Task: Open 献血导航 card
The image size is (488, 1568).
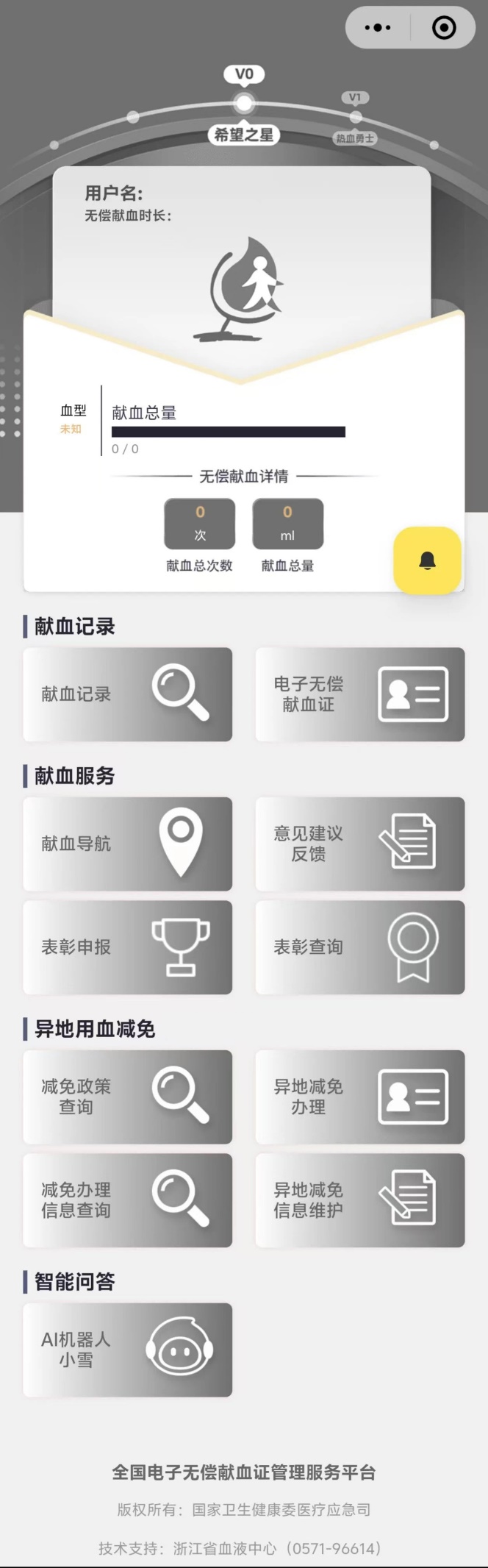Action: pyautogui.click(x=128, y=844)
